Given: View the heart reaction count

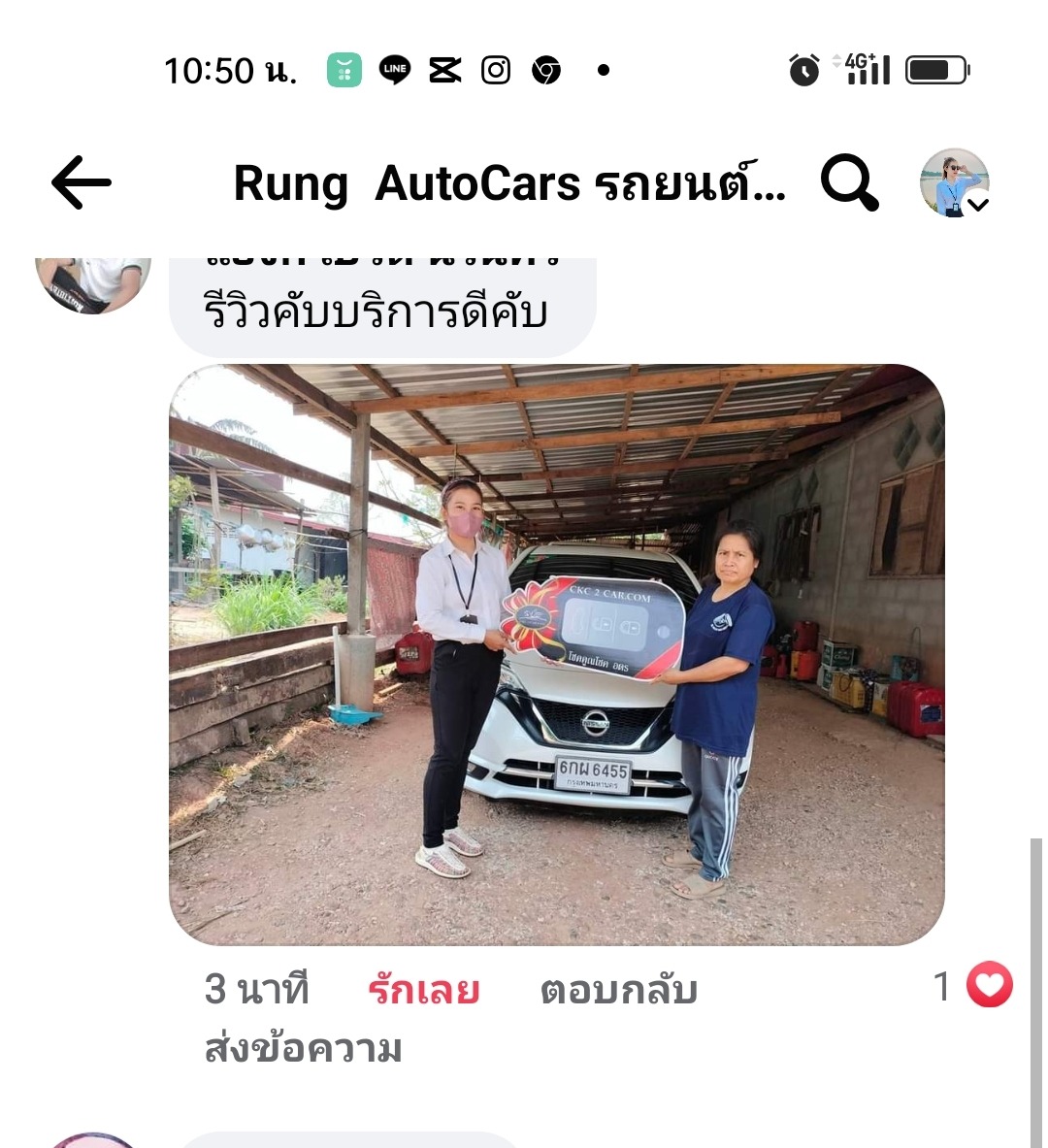Looking at the screenshot, I should click(x=974, y=986).
